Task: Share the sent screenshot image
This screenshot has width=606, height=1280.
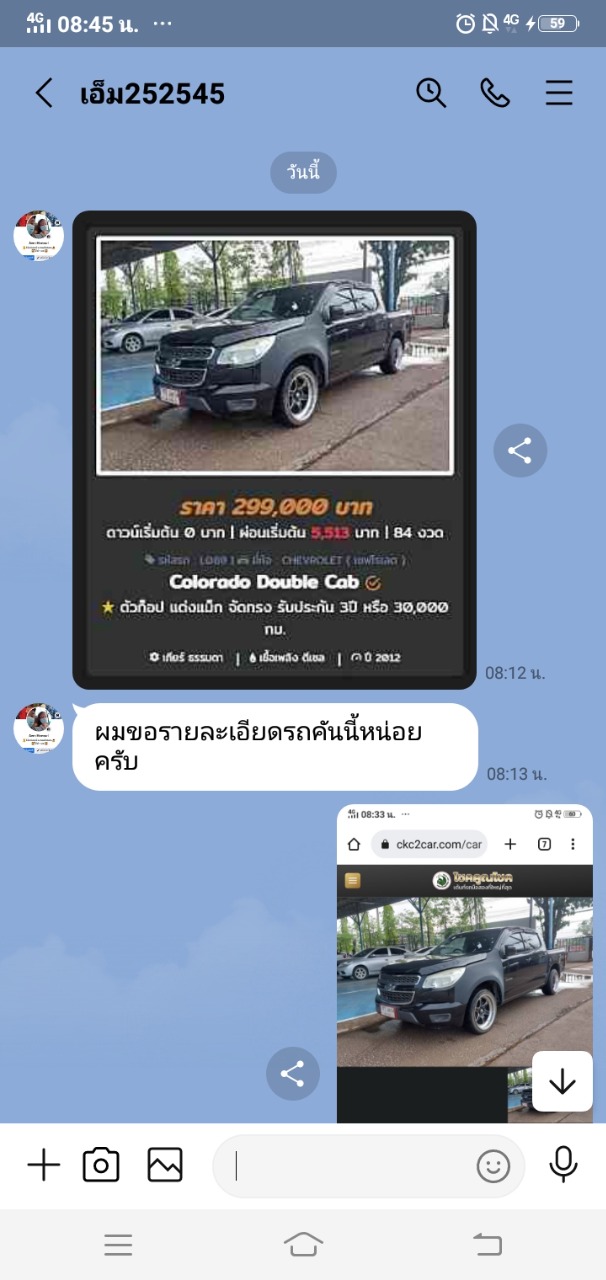Action: pyautogui.click(x=293, y=1074)
